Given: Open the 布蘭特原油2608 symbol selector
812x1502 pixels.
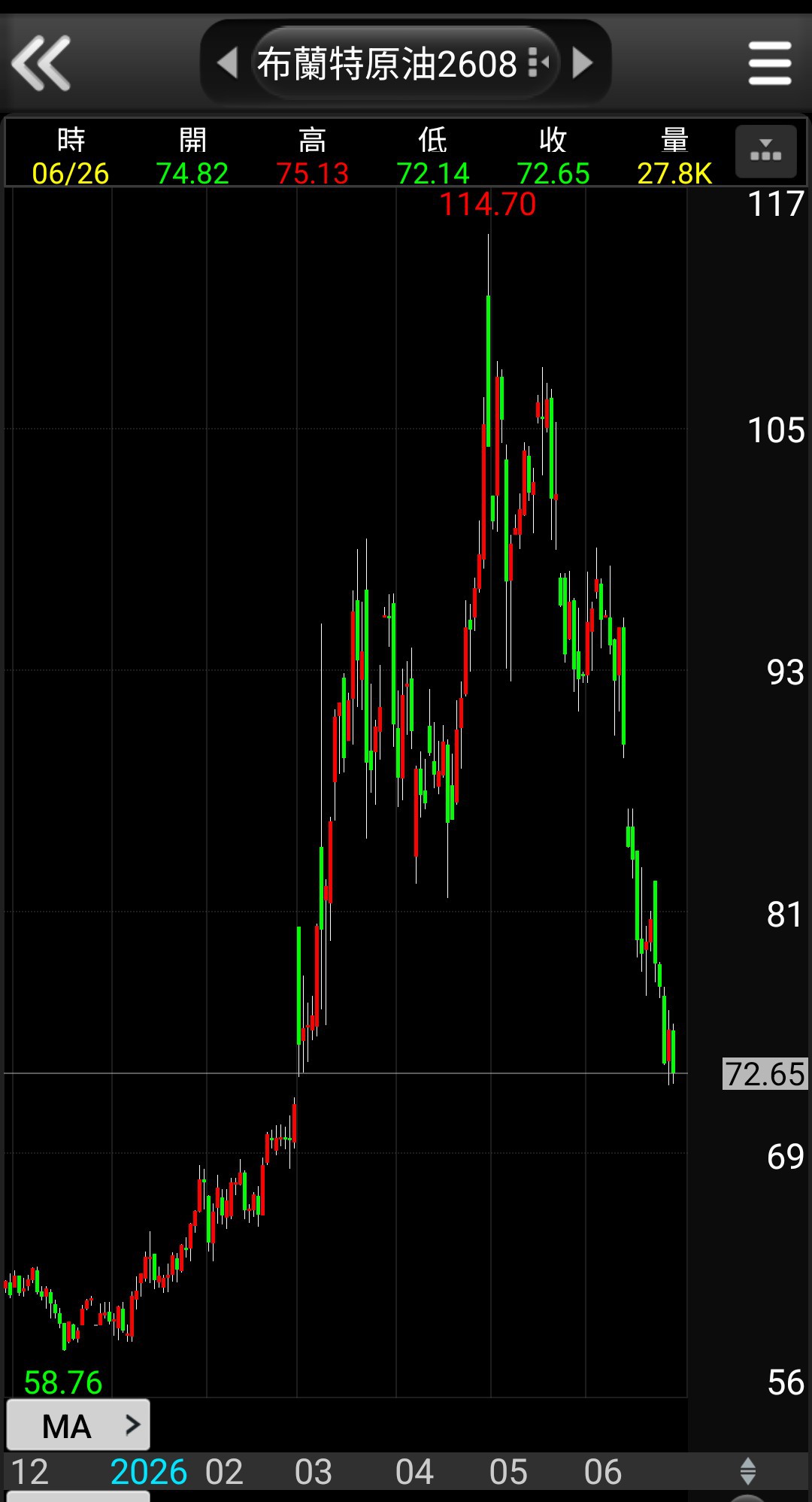Looking at the screenshot, I should pyautogui.click(x=404, y=63).
